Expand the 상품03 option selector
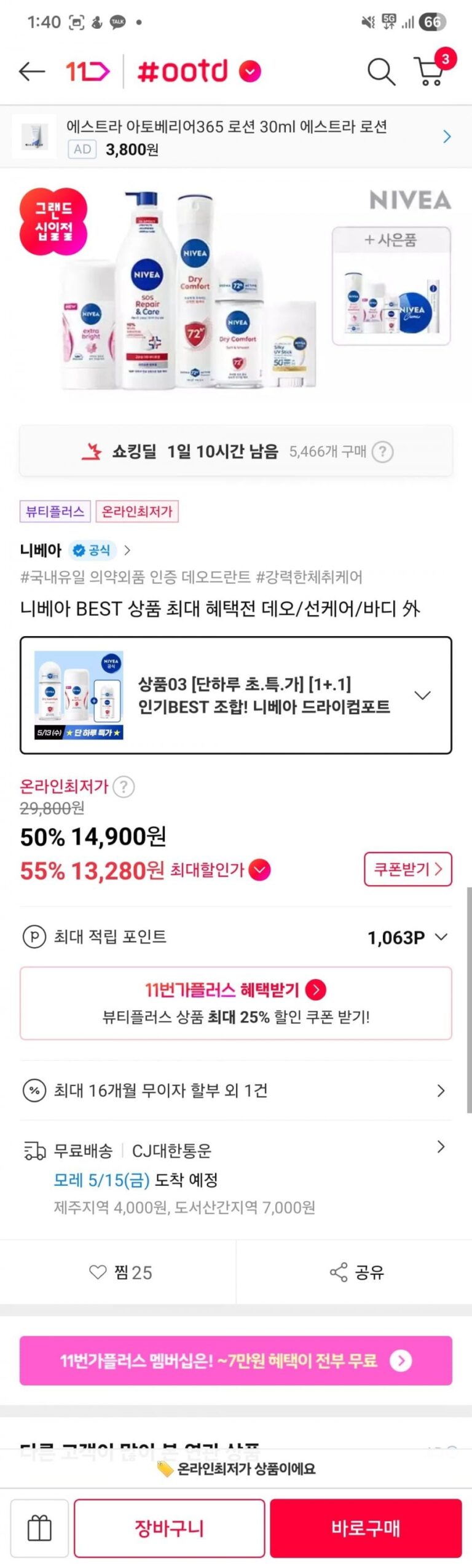 click(x=236, y=695)
